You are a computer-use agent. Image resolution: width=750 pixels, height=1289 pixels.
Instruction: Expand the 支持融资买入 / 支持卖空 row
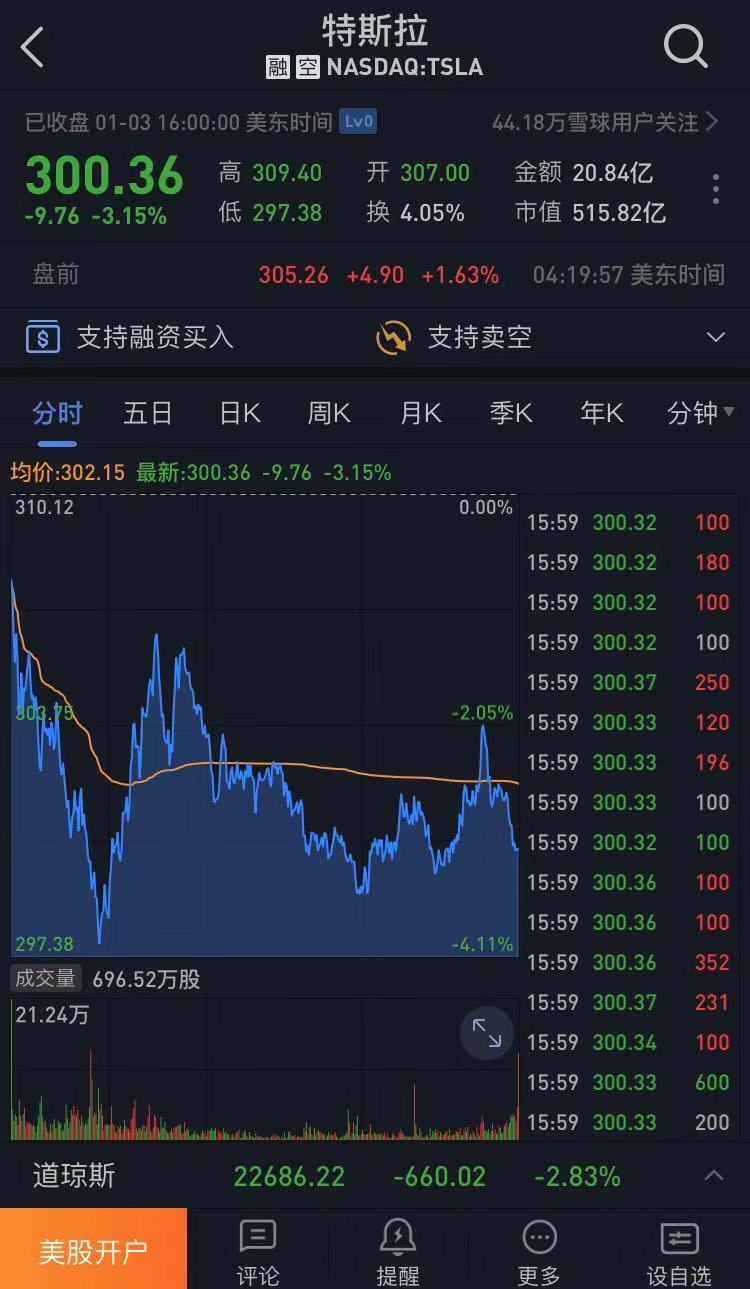pos(716,337)
